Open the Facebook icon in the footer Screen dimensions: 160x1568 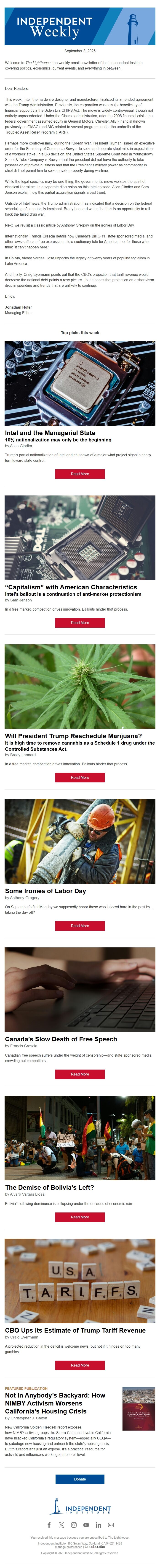pos(49,1525)
